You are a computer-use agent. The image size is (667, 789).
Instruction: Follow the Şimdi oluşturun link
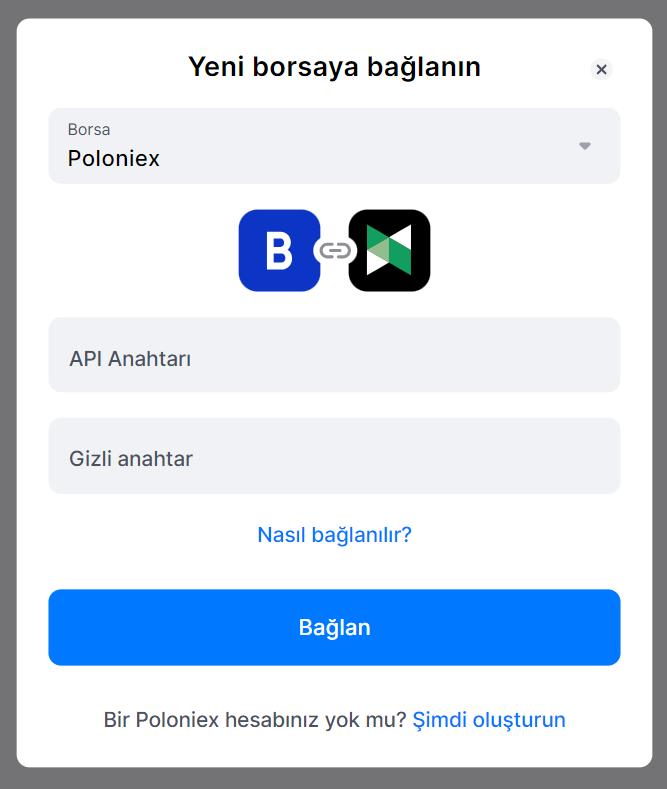tap(489, 720)
